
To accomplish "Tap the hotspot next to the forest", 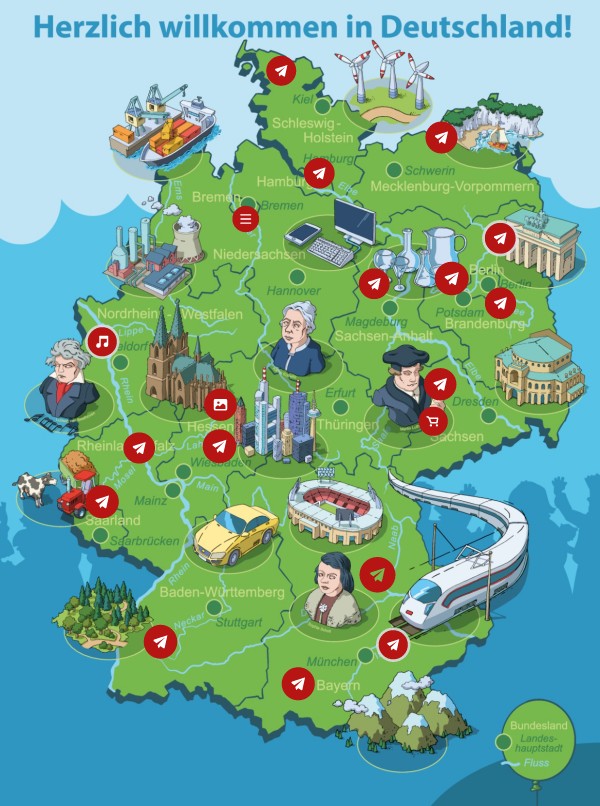I will click(x=159, y=641).
